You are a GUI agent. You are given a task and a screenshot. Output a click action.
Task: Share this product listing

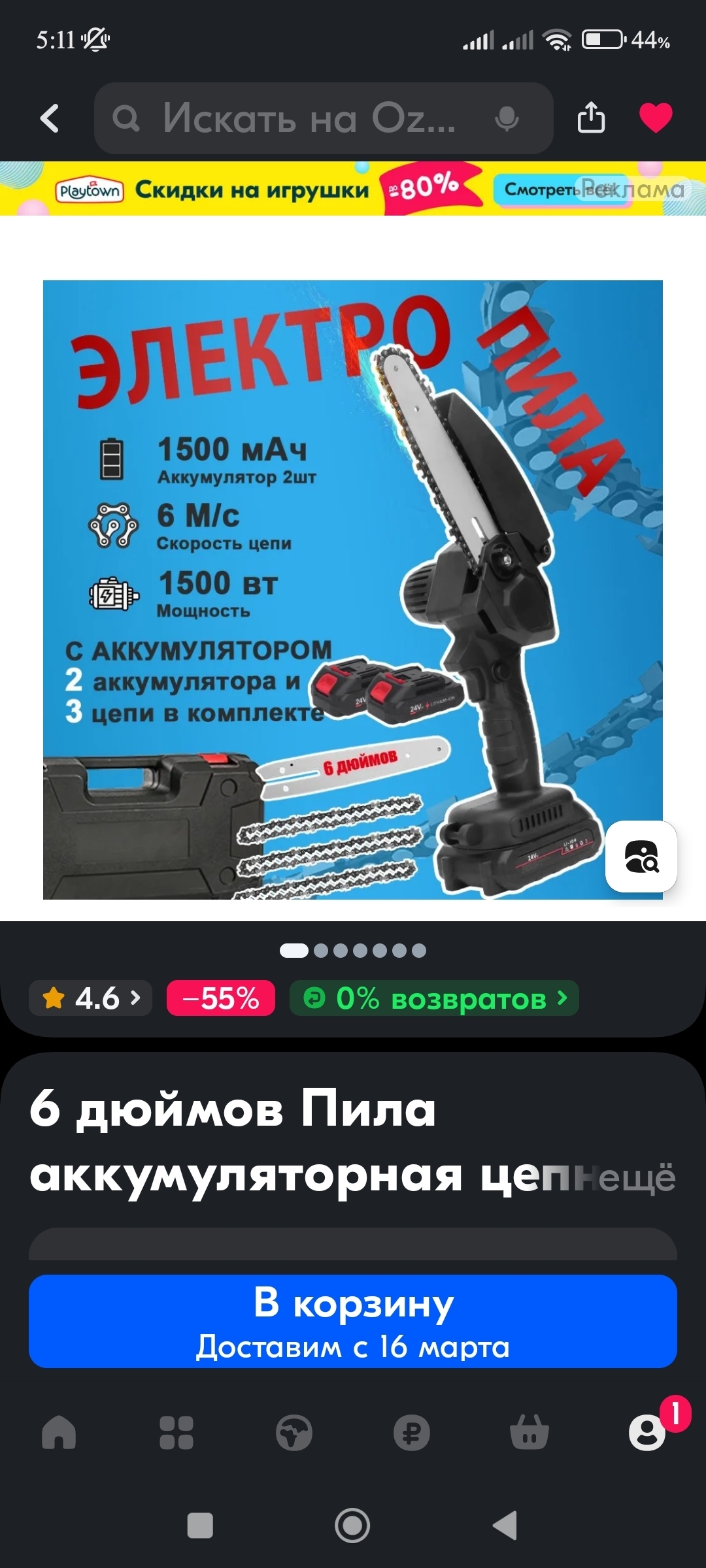[x=591, y=118]
